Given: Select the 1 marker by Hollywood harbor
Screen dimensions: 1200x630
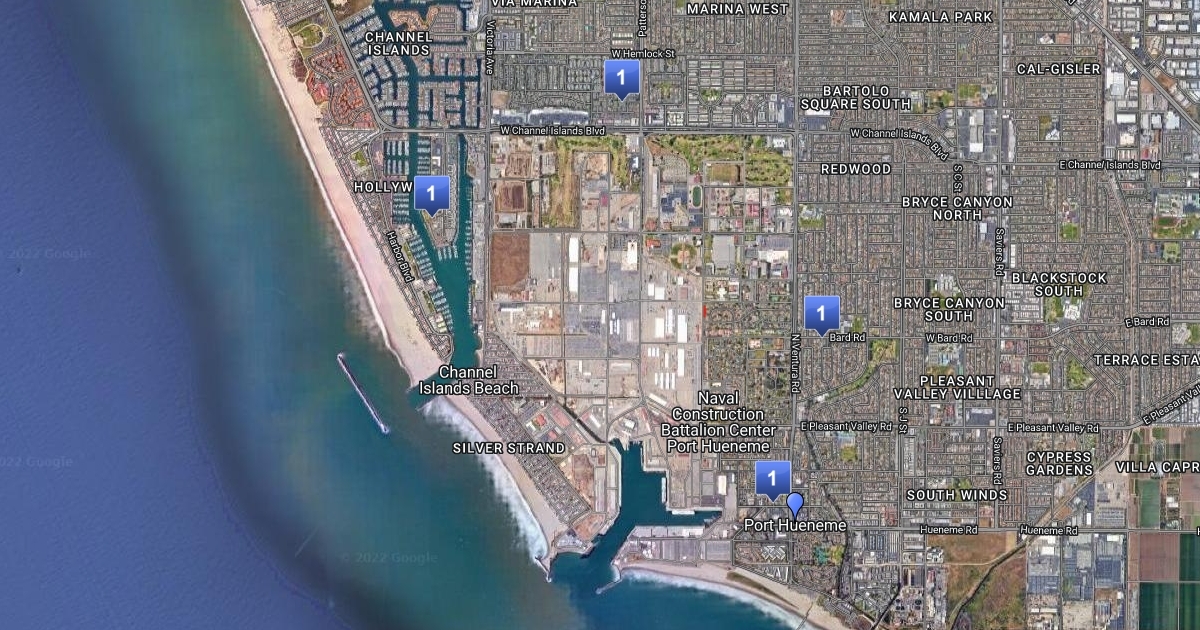Looking at the screenshot, I should [x=432, y=193].
